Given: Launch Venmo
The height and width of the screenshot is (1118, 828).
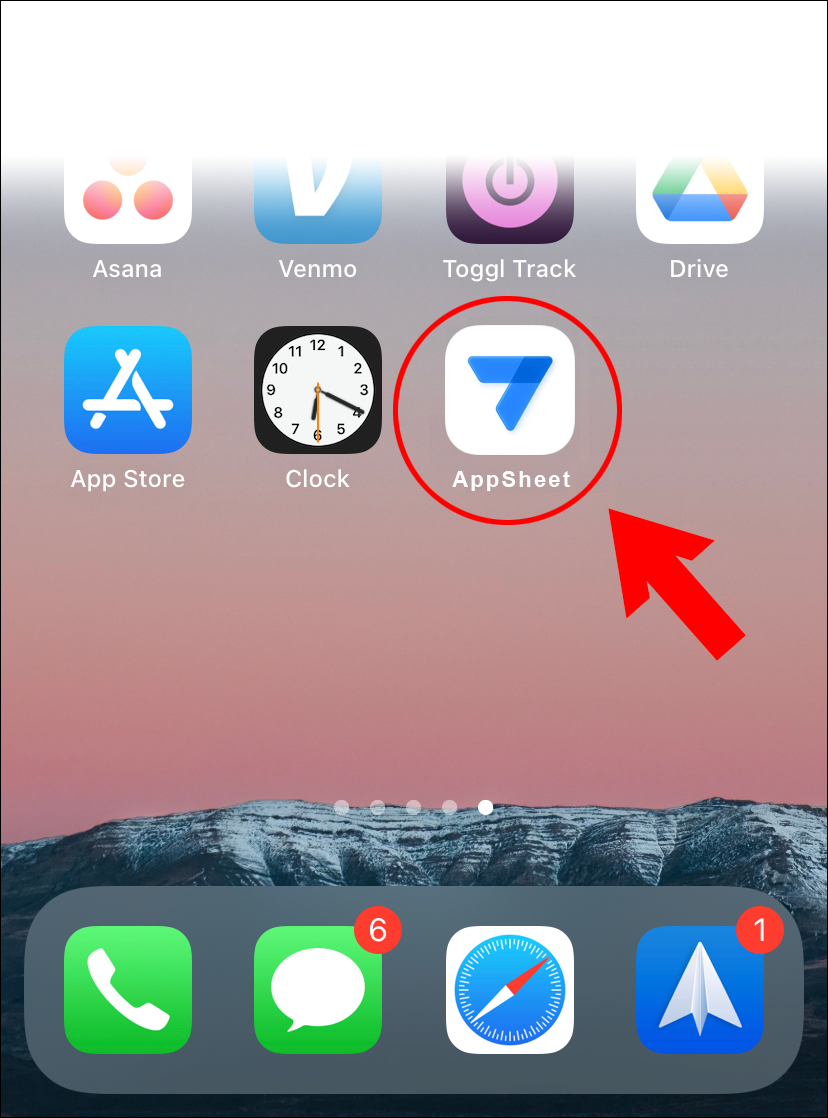Looking at the screenshot, I should point(317,200).
